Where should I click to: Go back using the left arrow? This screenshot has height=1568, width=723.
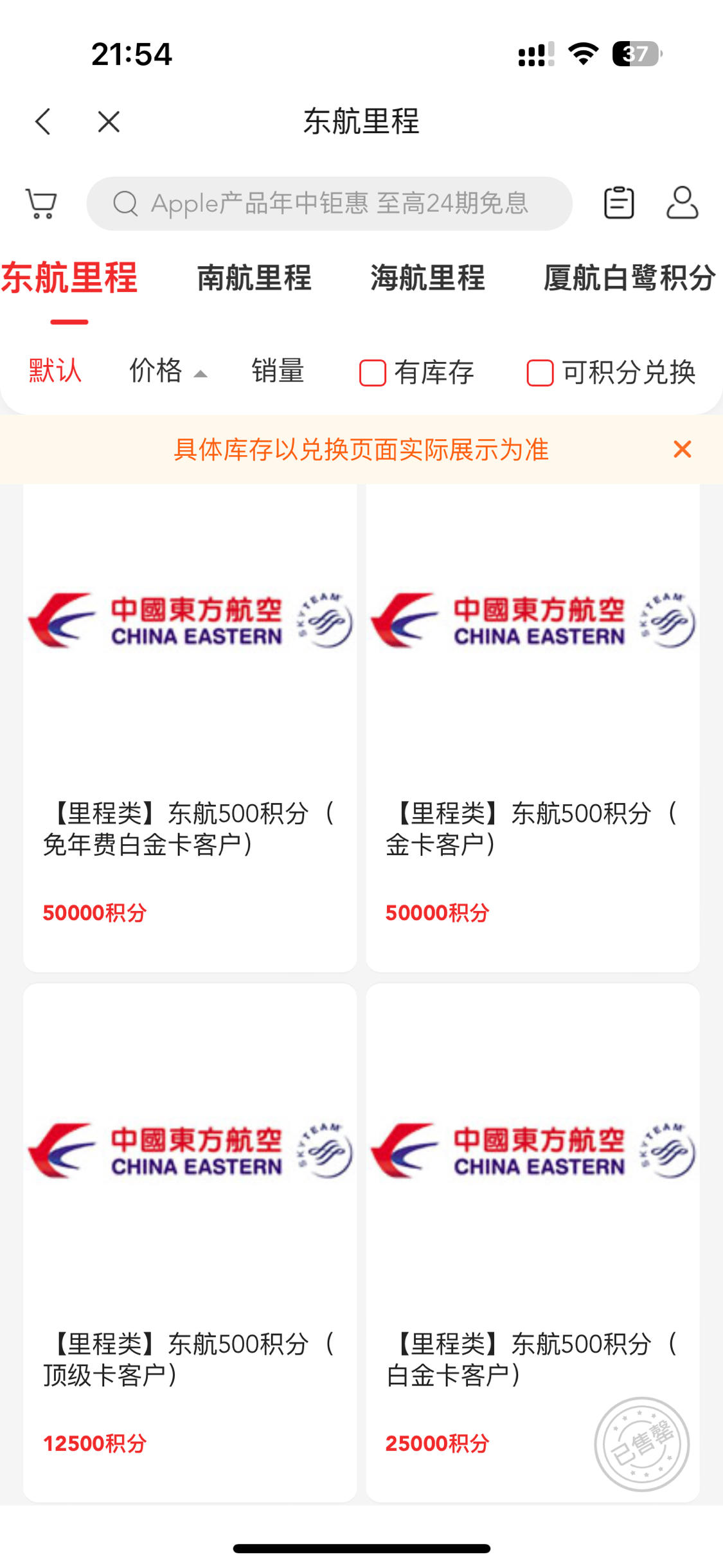point(43,121)
